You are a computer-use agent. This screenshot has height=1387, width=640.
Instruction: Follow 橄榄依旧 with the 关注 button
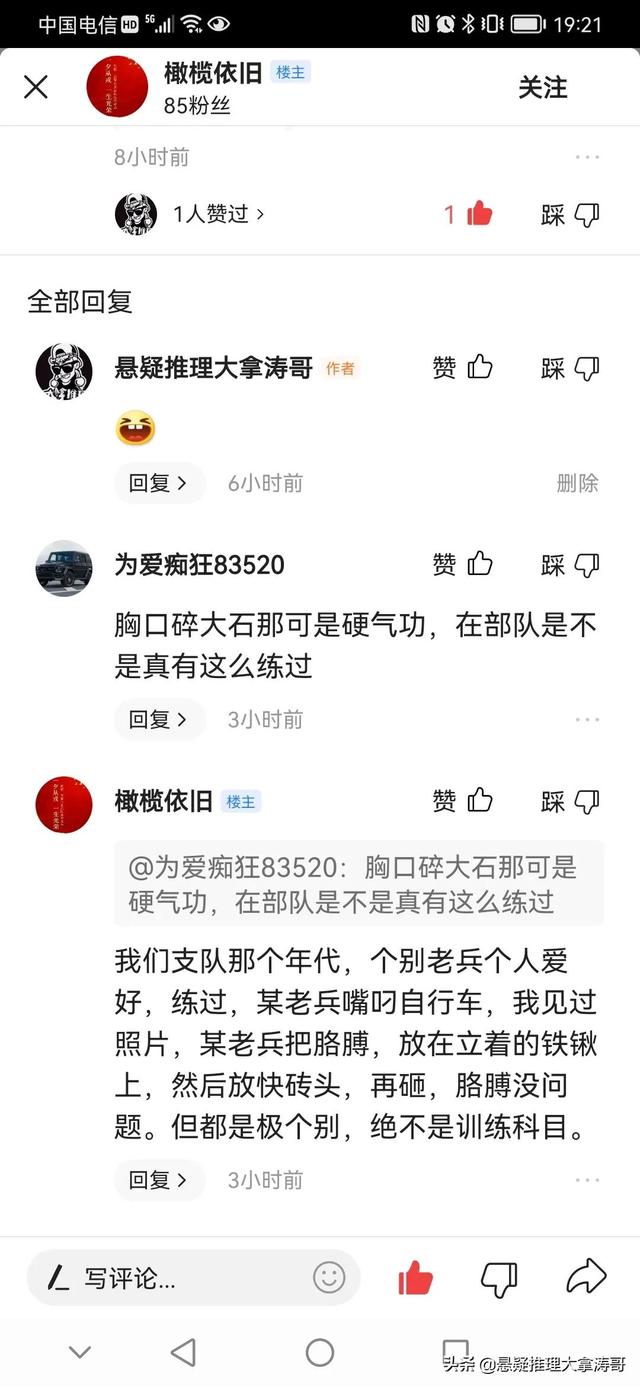pyautogui.click(x=543, y=88)
